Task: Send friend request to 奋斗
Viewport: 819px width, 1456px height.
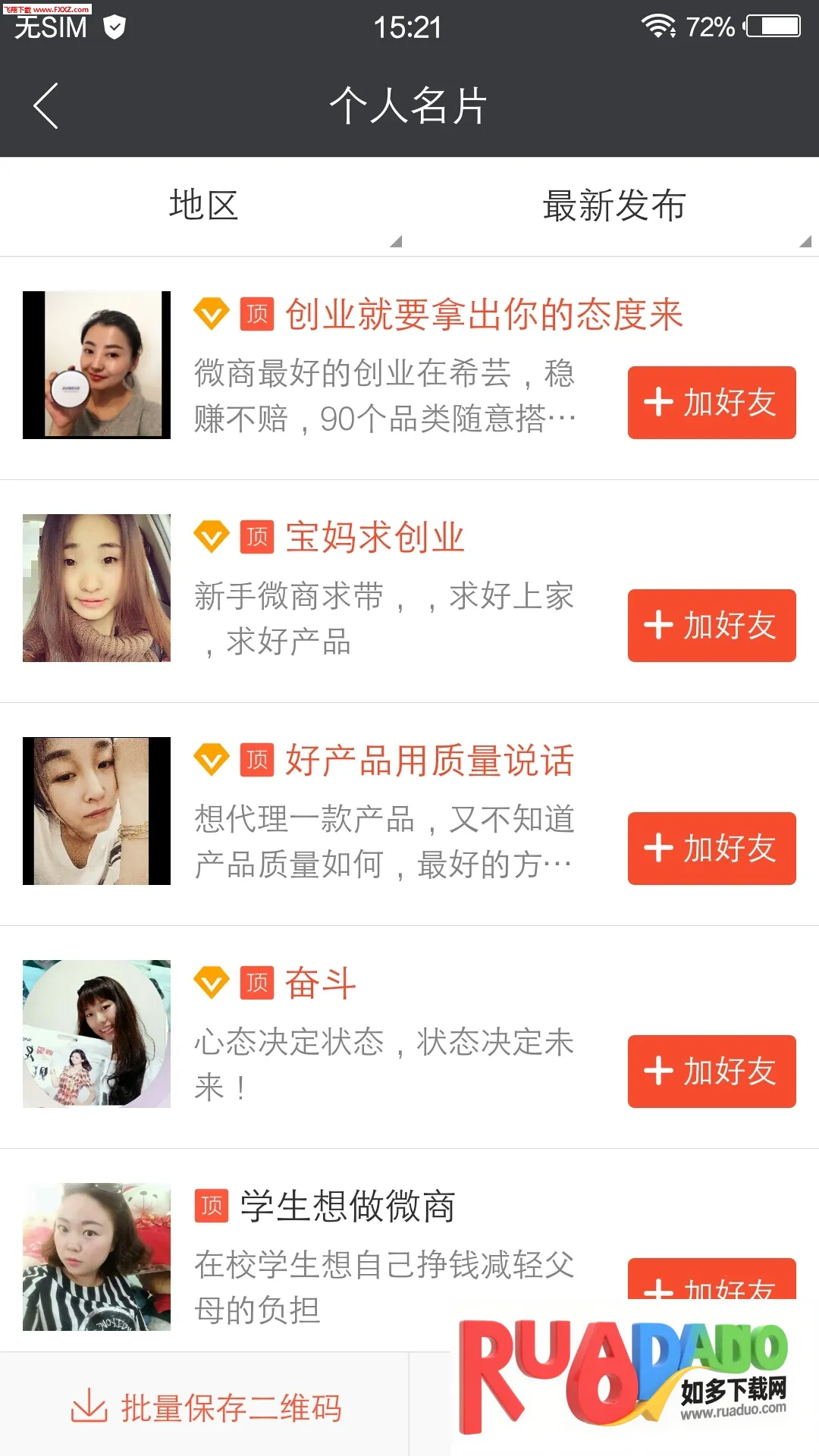Action: [x=711, y=1071]
